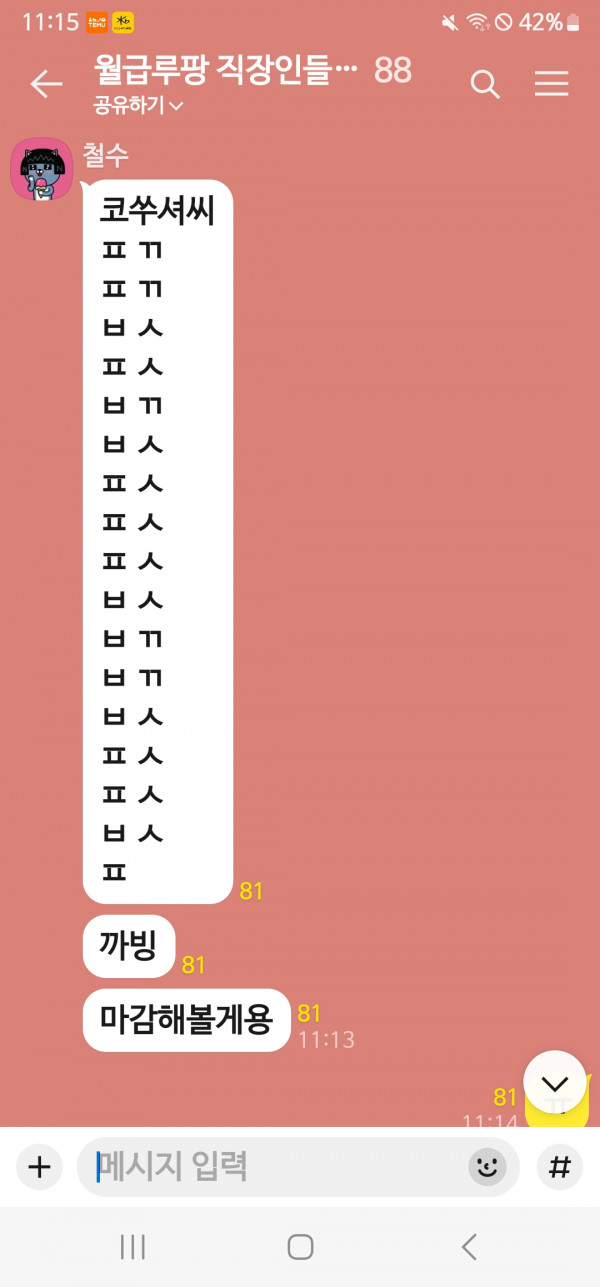600x1287 pixels.
Task: Jump to latest message with down-arrow button
Action: (555, 1083)
